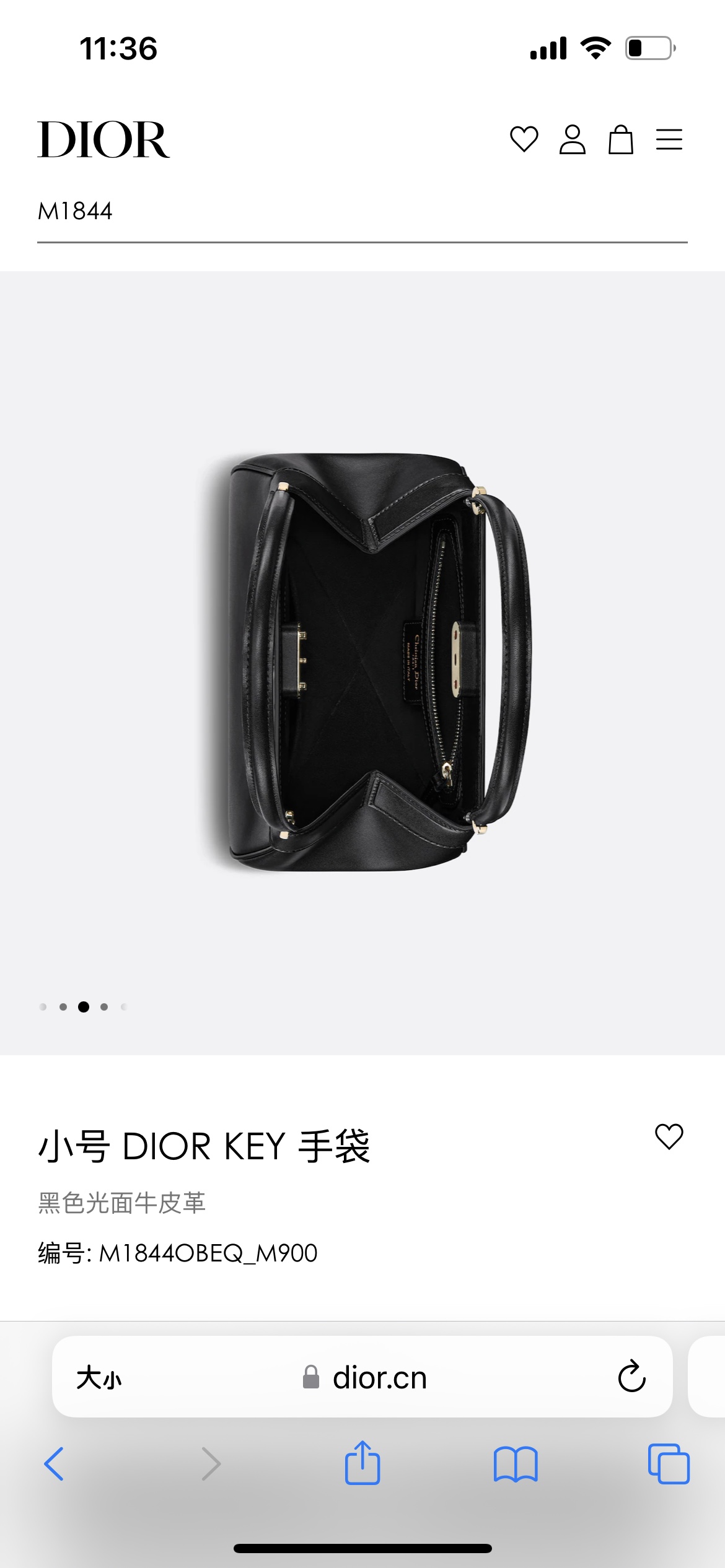The height and width of the screenshot is (1568, 725).
Task: Open Safari bookmarks
Action: pos(516,1464)
